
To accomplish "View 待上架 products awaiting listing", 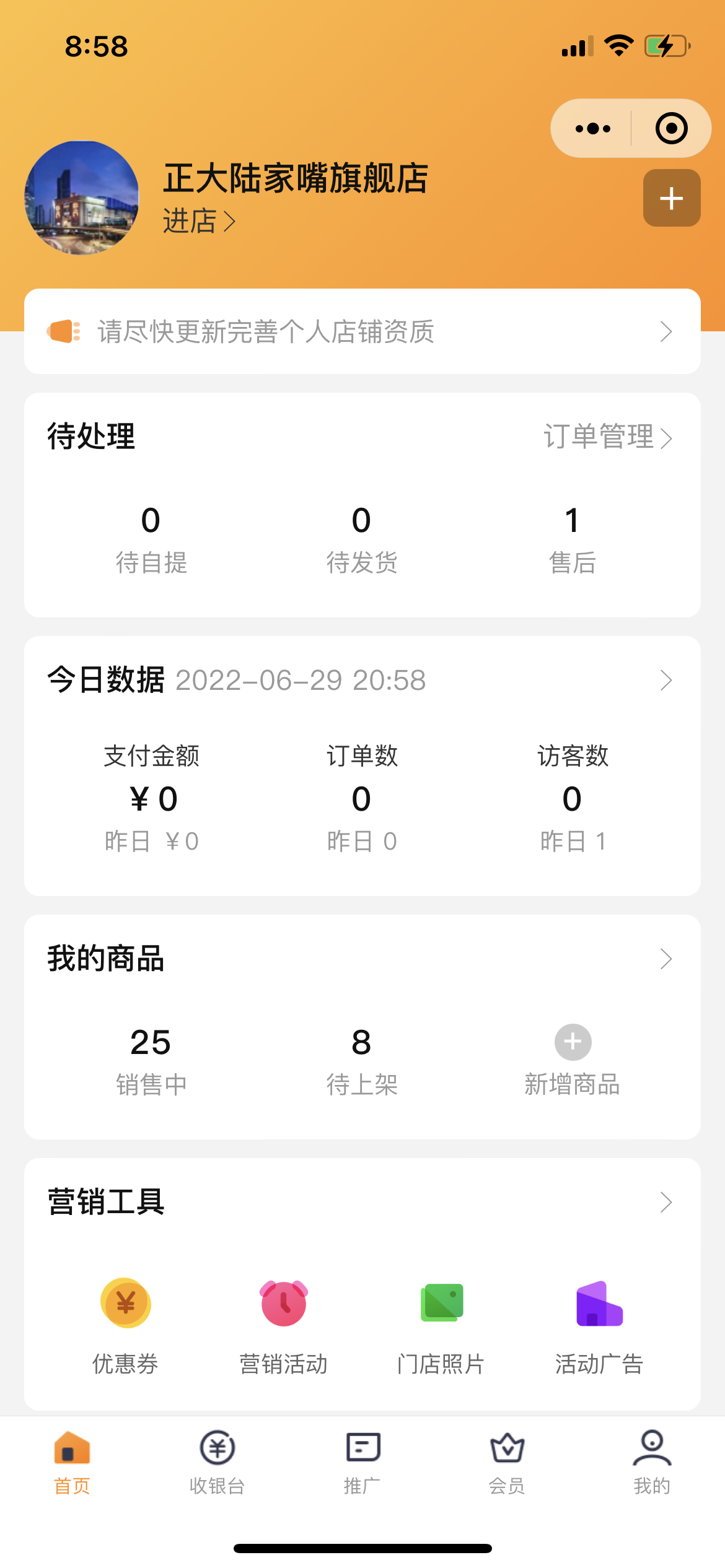I will 362,1060.
